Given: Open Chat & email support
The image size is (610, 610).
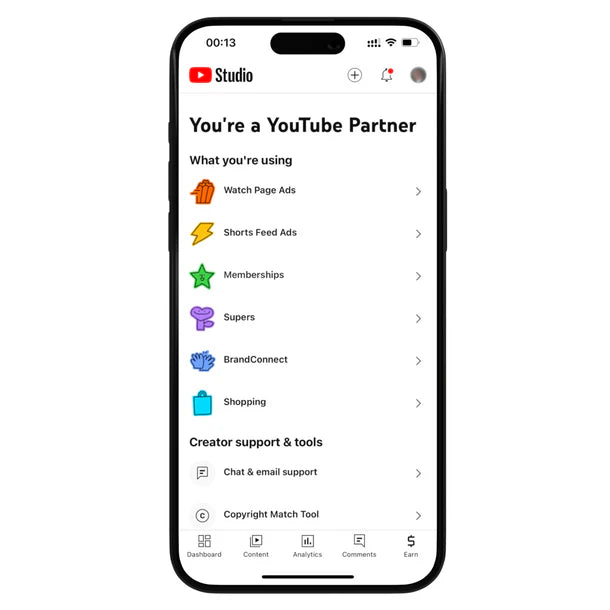Looking at the screenshot, I should pyautogui.click(x=305, y=473).
